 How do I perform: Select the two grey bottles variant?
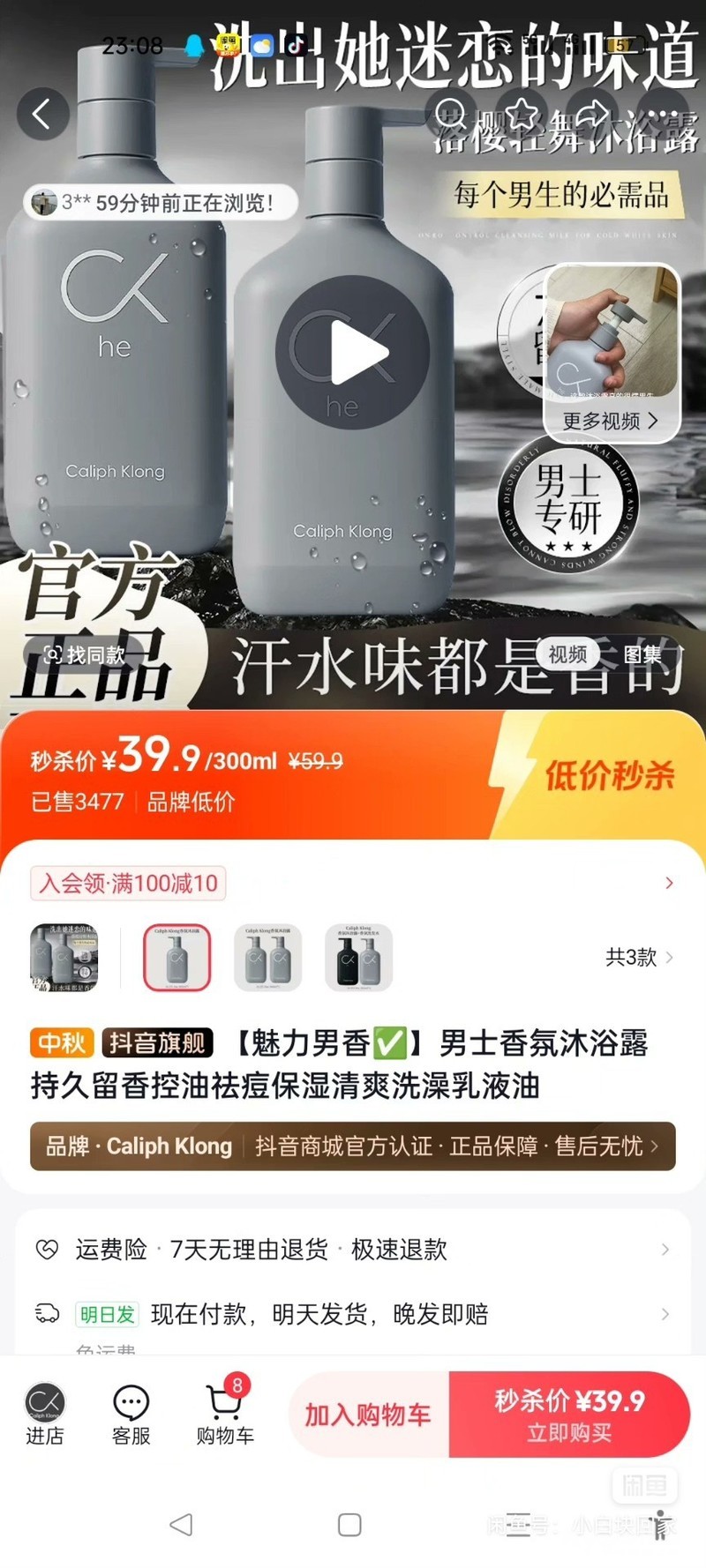[x=267, y=958]
